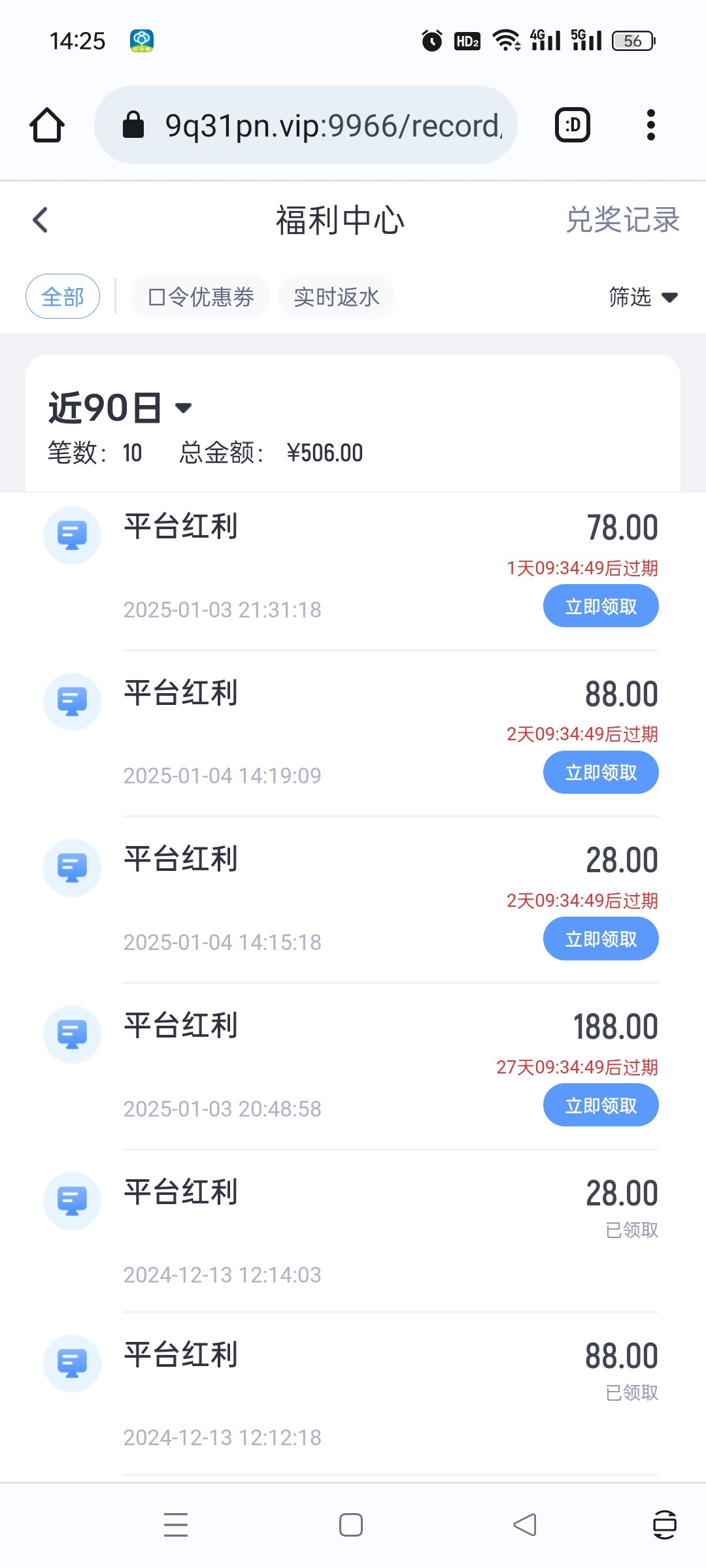The width and height of the screenshot is (706, 1568).
Task: Select the 全部 filter chip
Action: point(63,297)
